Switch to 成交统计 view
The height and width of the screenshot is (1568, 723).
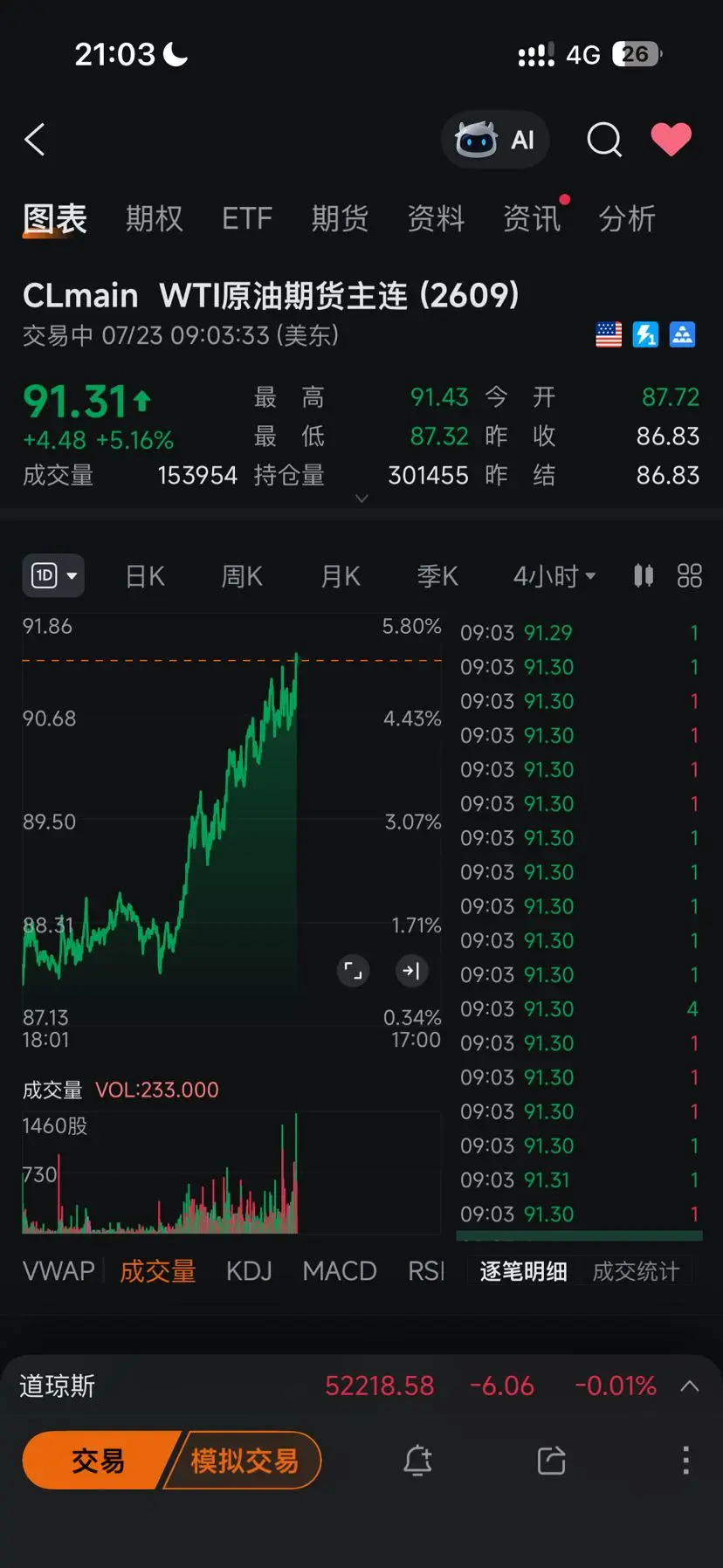pyautogui.click(x=636, y=1271)
